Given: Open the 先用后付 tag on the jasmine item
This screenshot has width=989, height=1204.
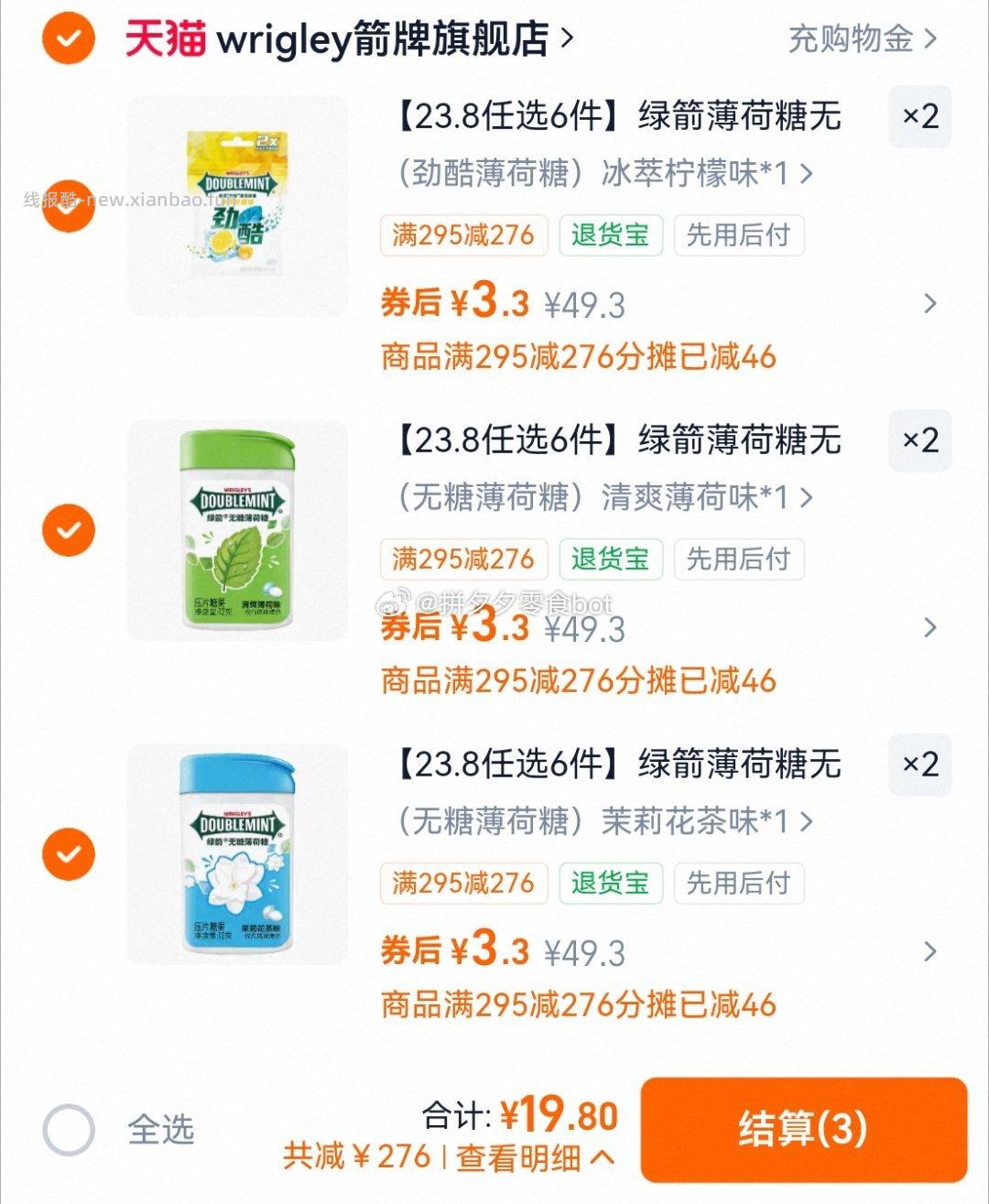Looking at the screenshot, I should 739,883.
